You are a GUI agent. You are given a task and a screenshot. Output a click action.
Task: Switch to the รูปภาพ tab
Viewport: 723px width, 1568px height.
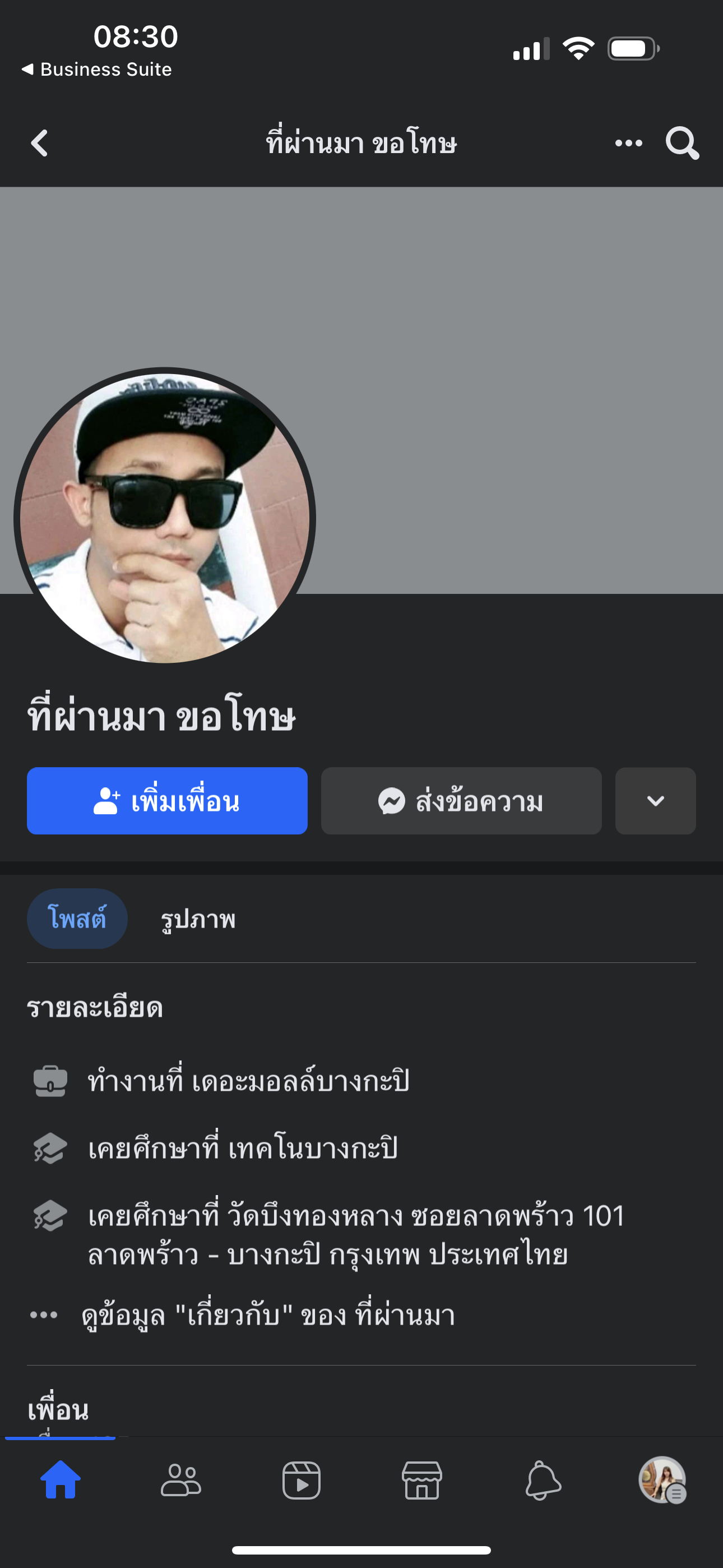[198, 919]
